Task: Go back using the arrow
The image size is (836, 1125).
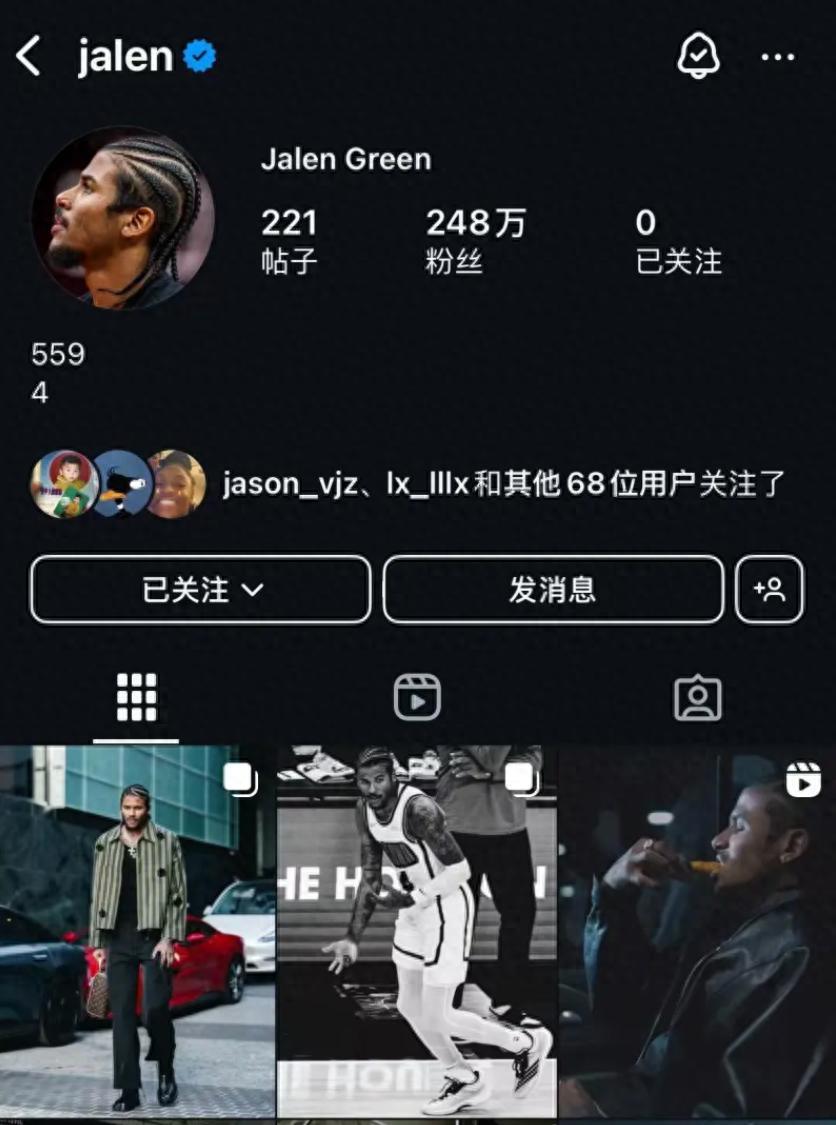Action: [28, 57]
